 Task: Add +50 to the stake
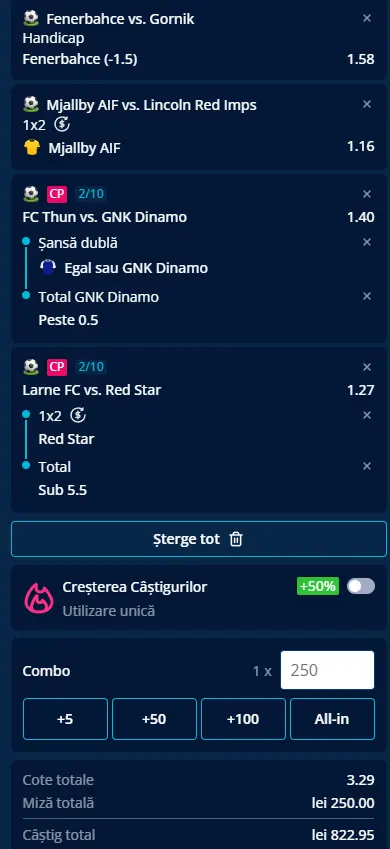(x=154, y=719)
